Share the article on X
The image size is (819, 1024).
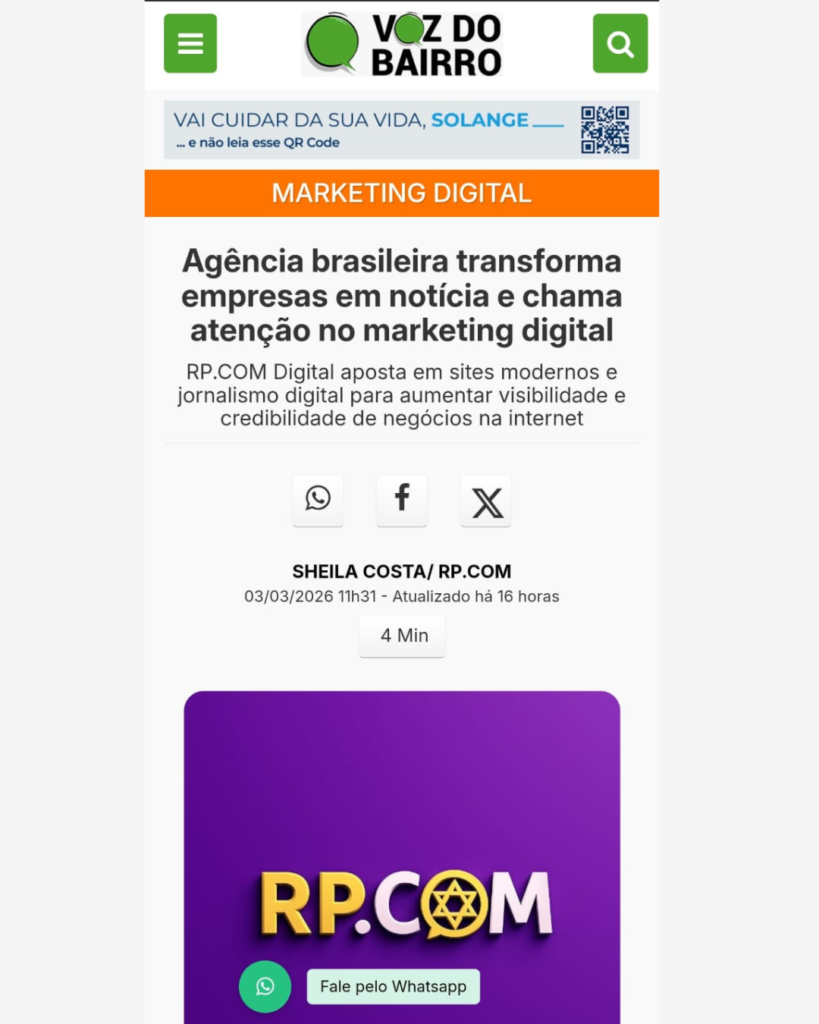pos(486,502)
